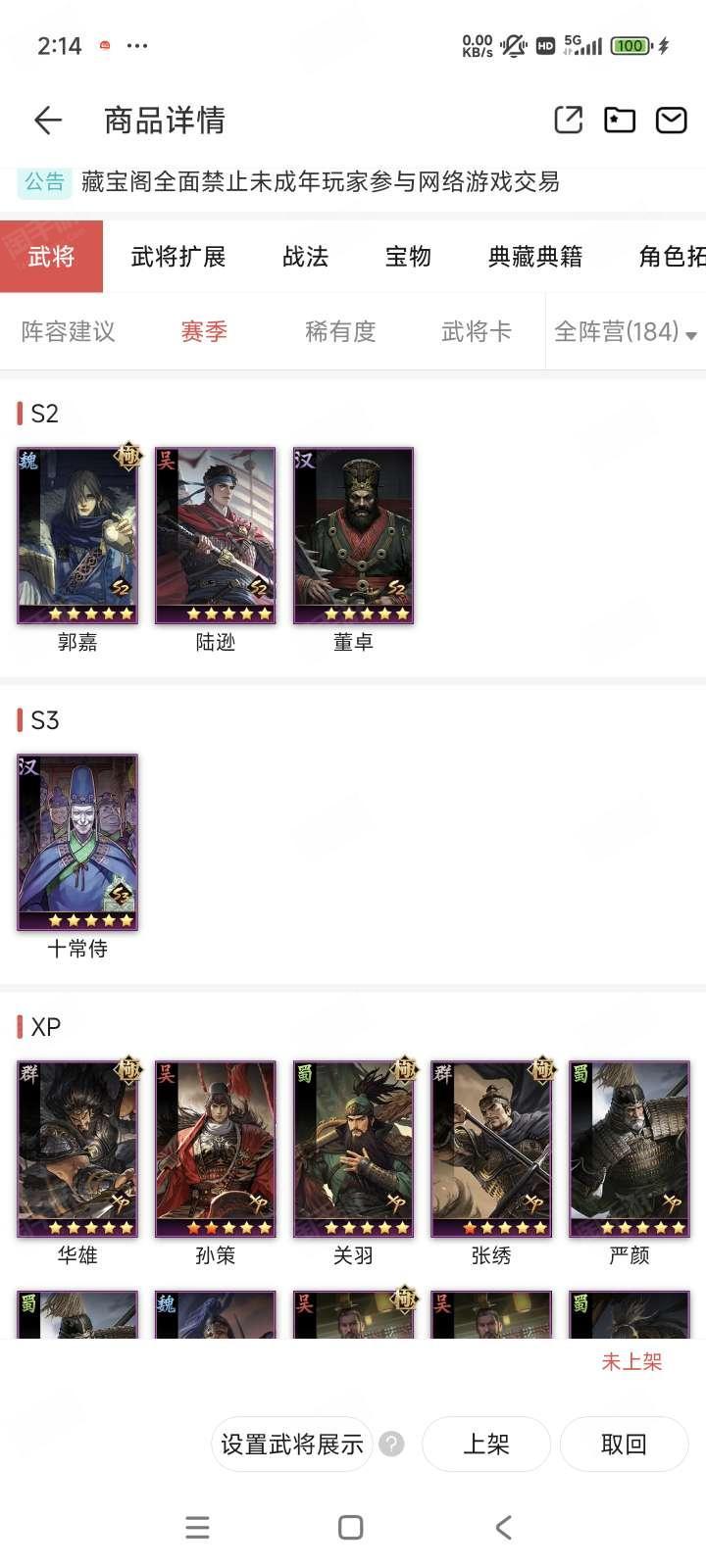Image resolution: width=706 pixels, height=1568 pixels.
Task: Select the 武将卡 sub-tab
Action: [x=477, y=331]
